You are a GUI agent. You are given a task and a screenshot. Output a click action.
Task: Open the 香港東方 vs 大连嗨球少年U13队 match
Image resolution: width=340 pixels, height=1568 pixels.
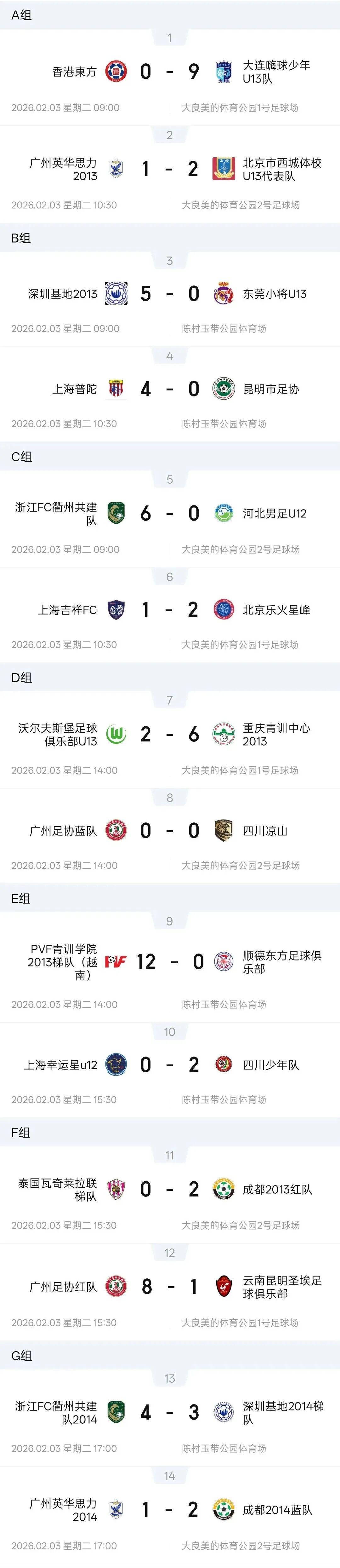tap(170, 72)
